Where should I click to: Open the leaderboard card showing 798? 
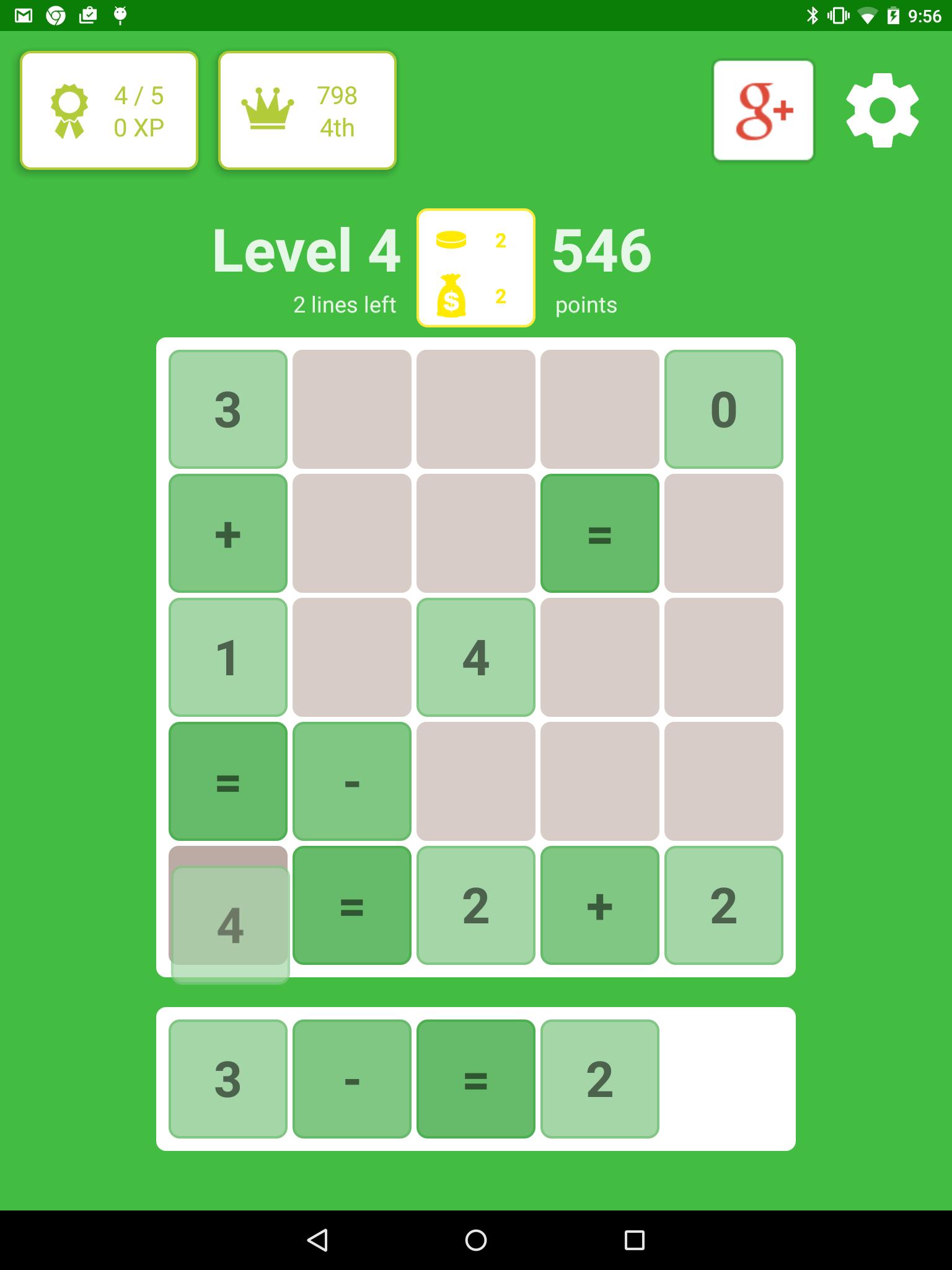(x=307, y=110)
